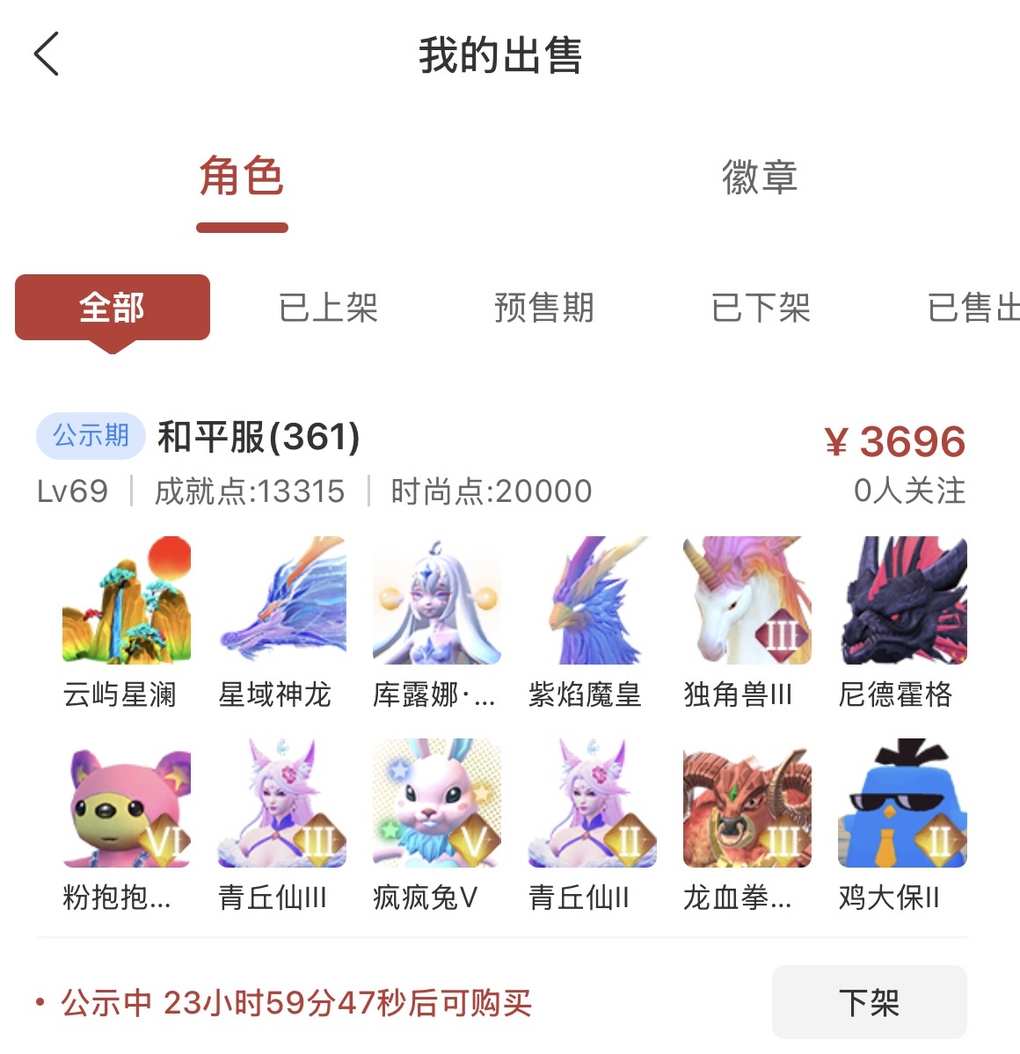Show 全部 listings filter

coord(112,308)
